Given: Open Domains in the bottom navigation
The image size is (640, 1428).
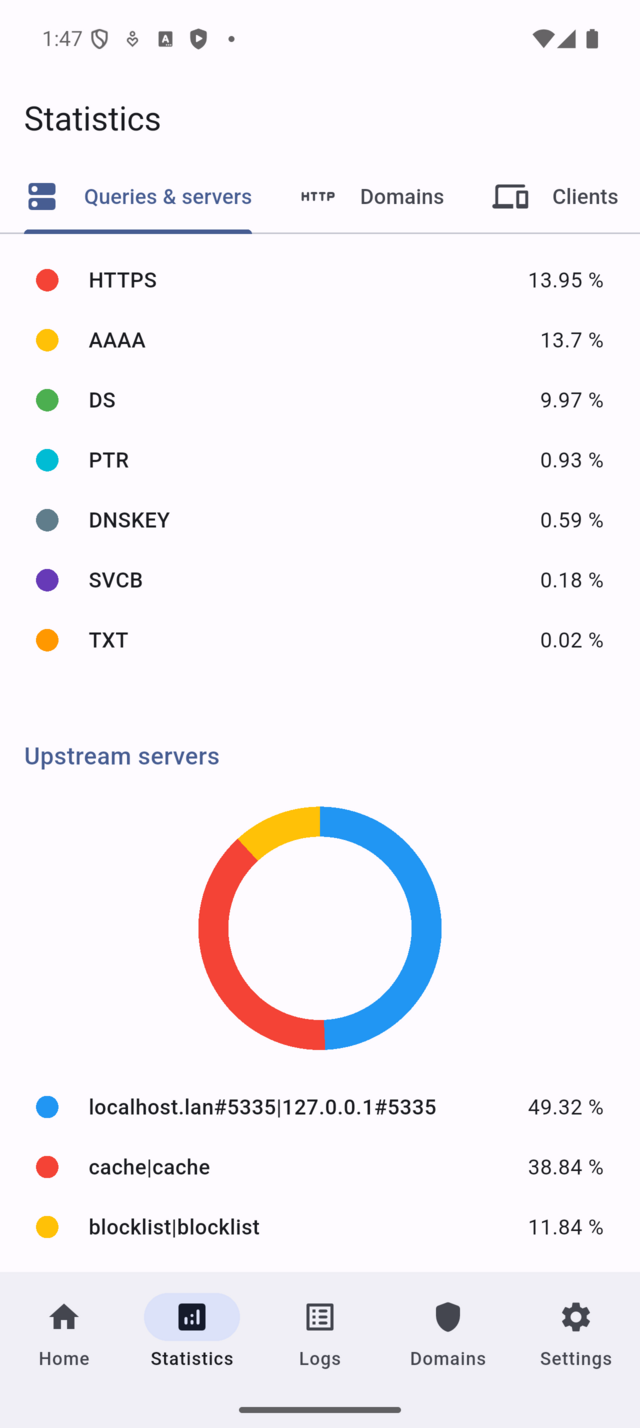Looking at the screenshot, I should coord(448,1333).
